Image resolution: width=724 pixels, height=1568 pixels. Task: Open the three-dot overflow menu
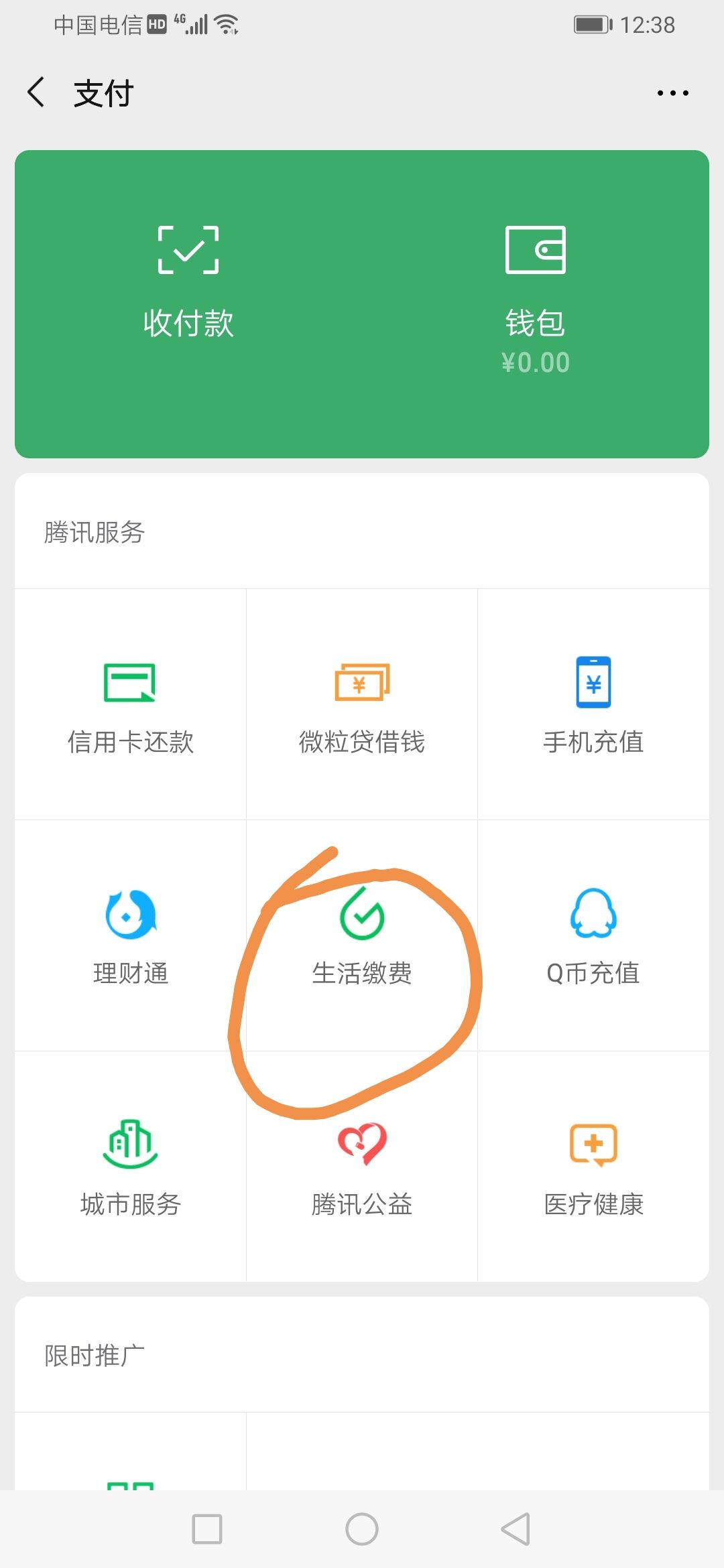(672, 93)
